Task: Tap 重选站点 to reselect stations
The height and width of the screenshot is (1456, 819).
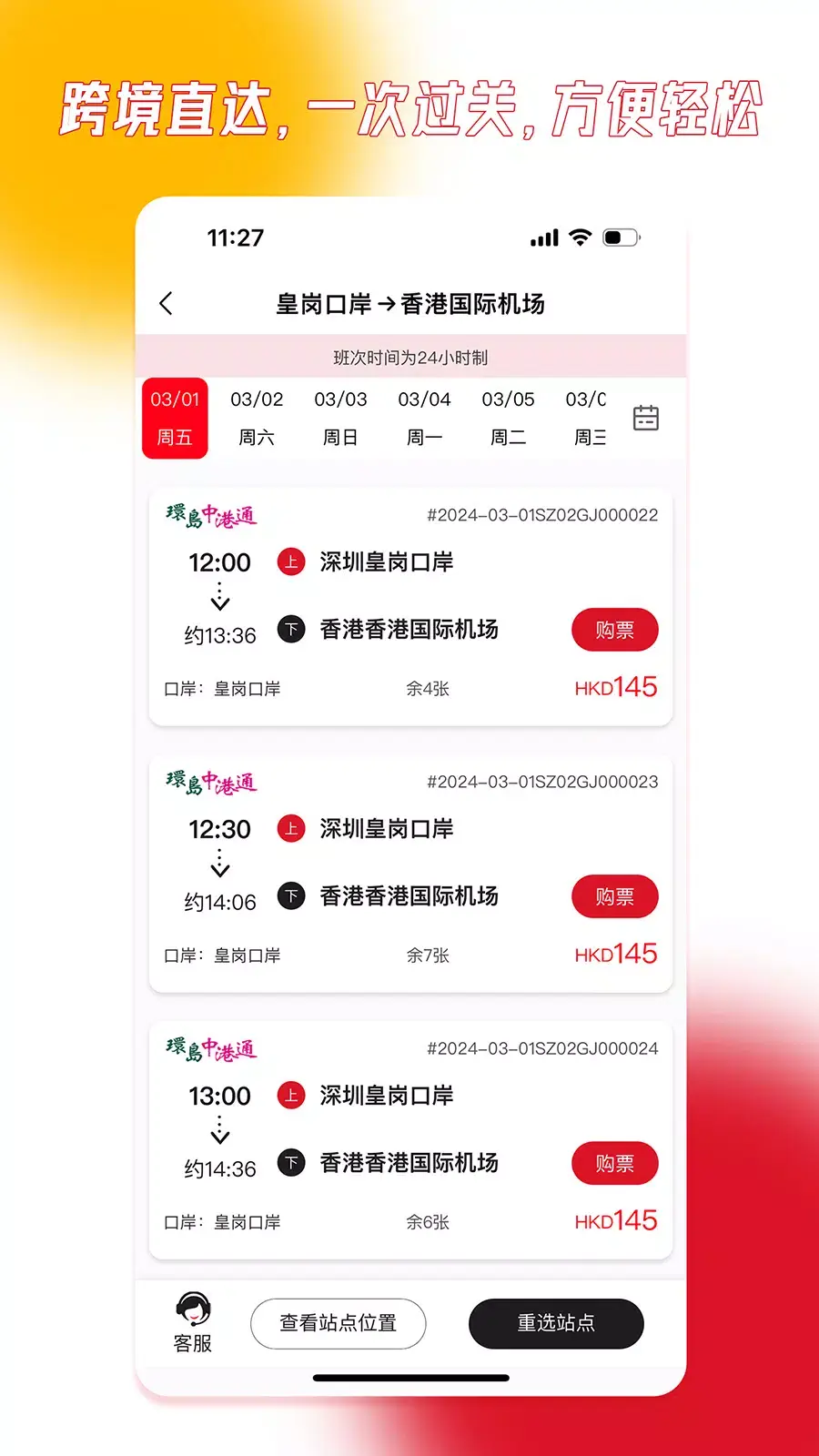Action: (x=556, y=1324)
